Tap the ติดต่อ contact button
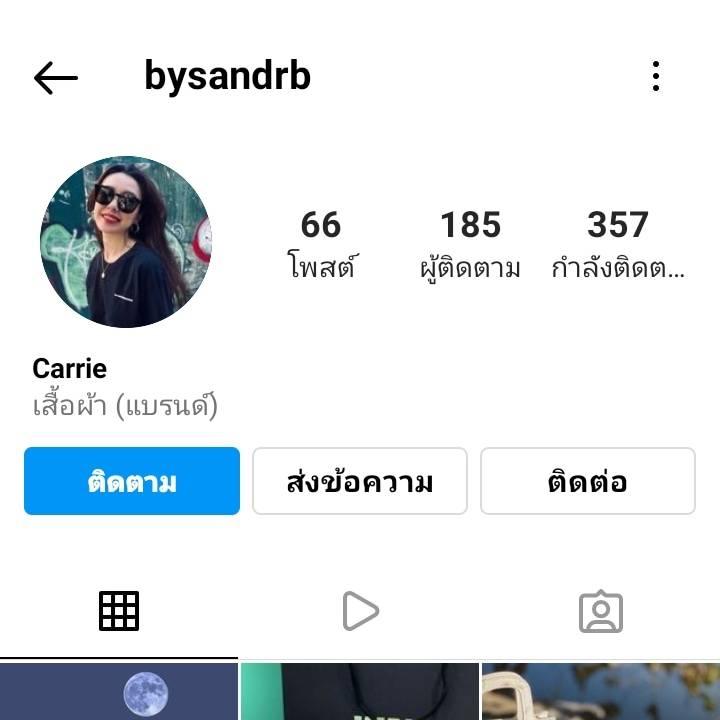Viewport: 720px width, 720px height. click(588, 481)
